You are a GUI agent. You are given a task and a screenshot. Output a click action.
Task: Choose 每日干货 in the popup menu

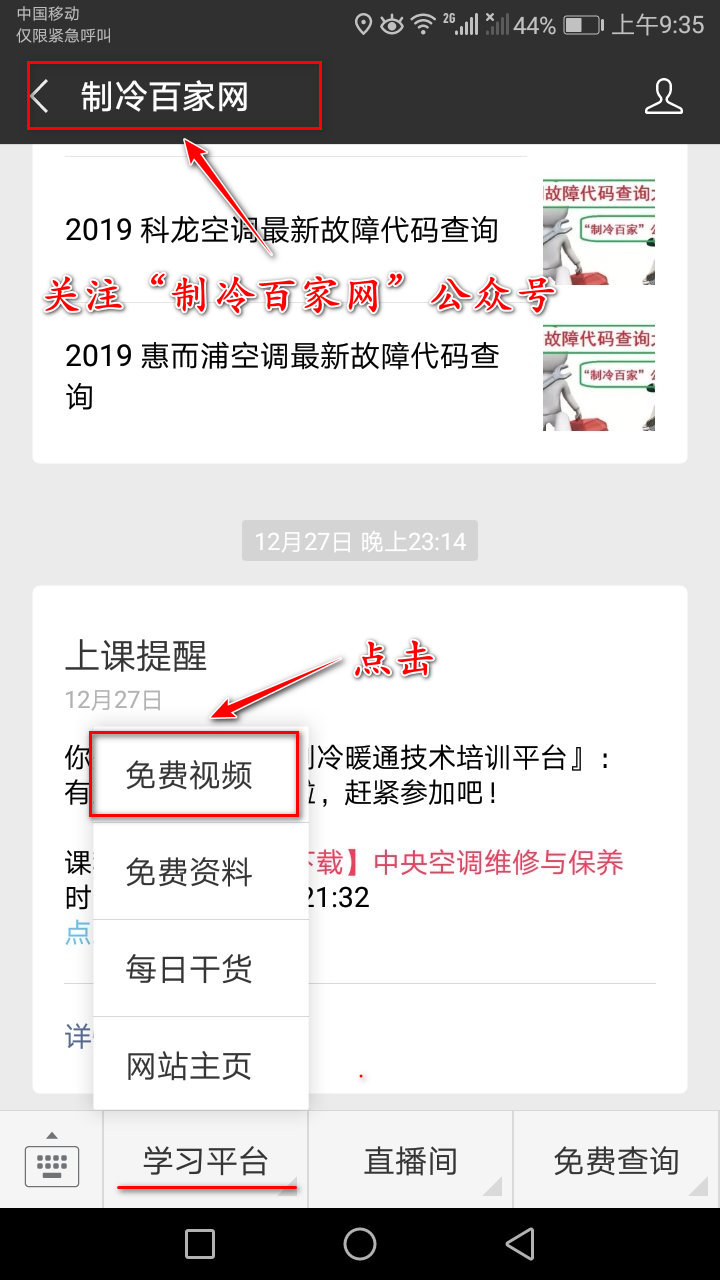tap(189, 969)
